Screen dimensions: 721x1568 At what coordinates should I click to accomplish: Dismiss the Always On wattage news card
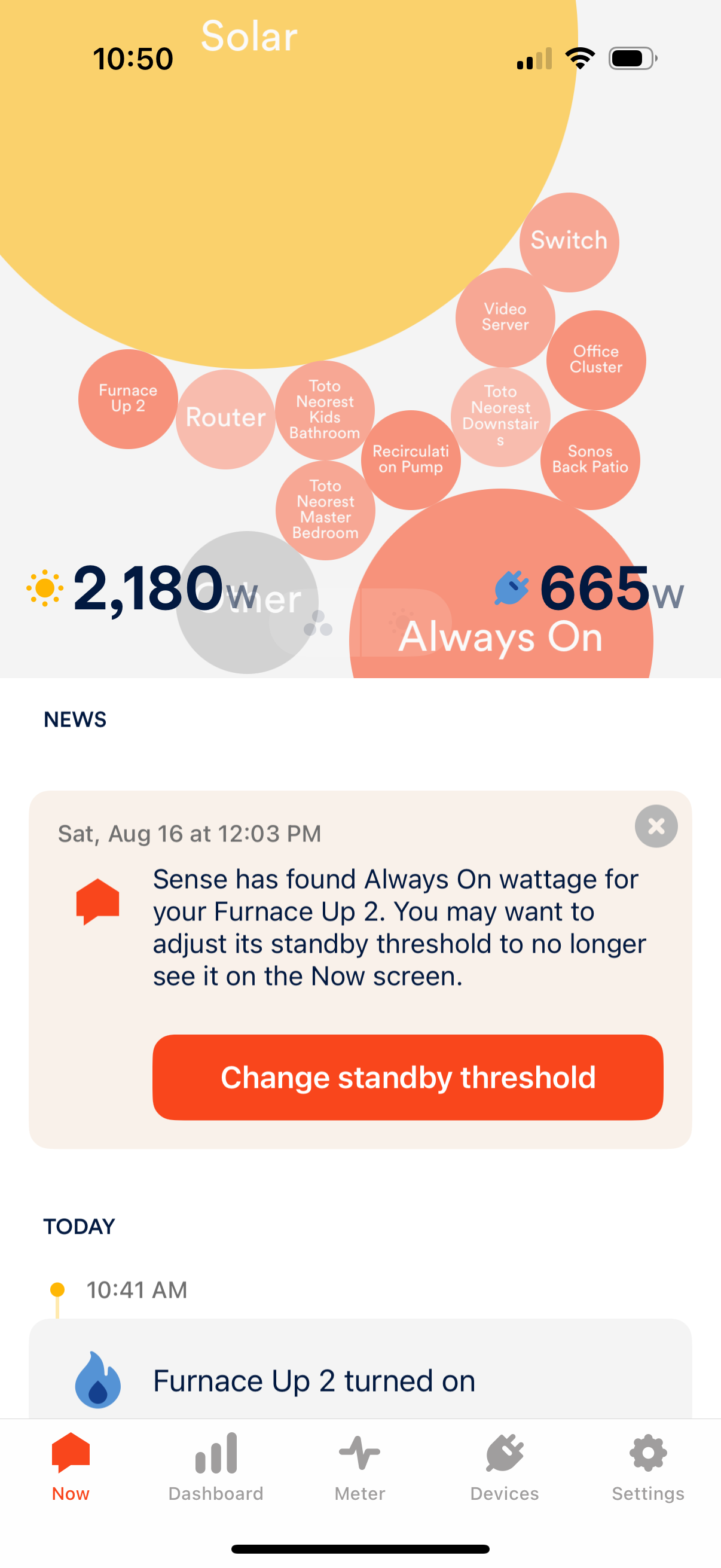coord(656,826)
